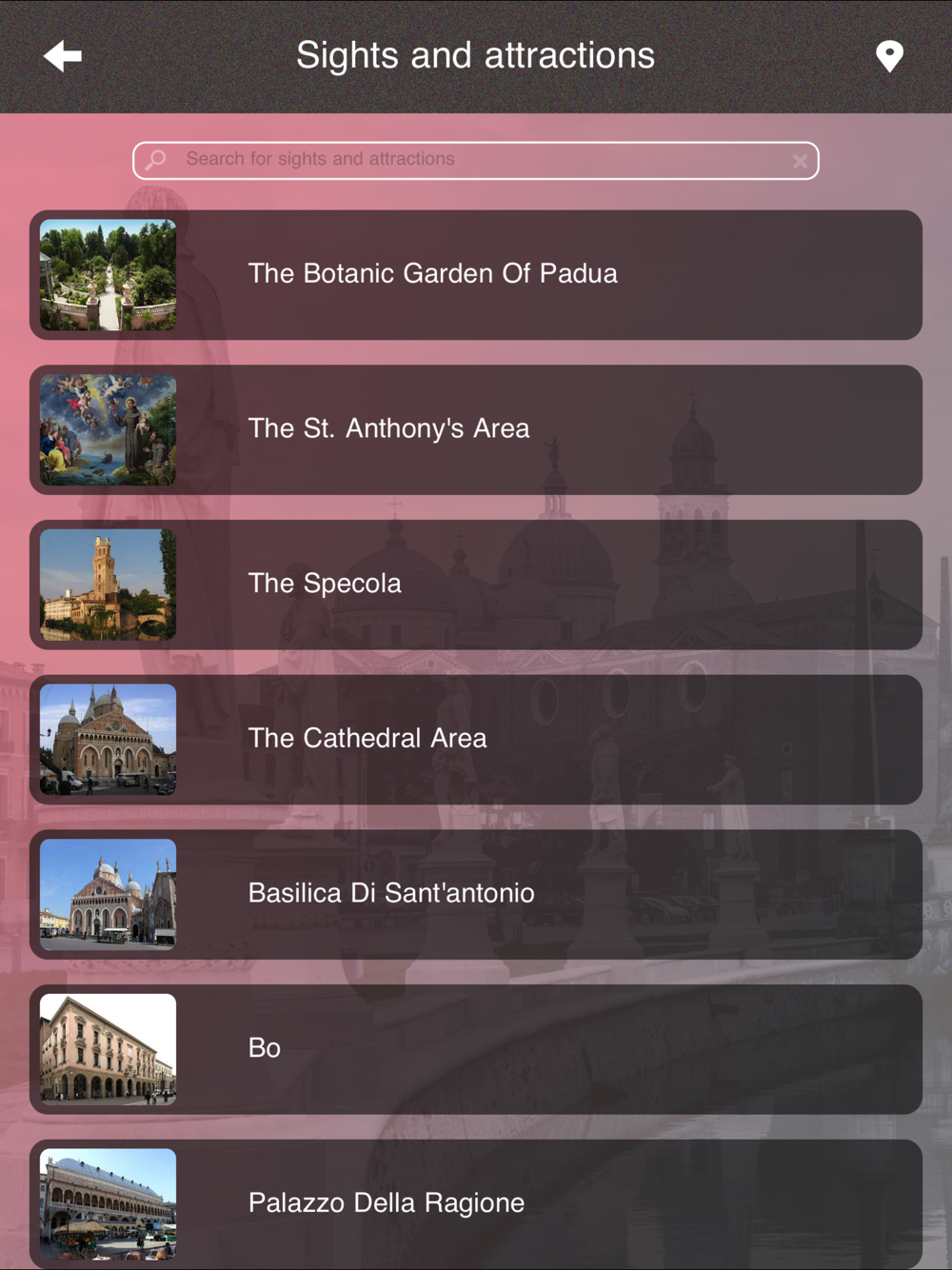Tap the sights and attractions search field
Screen dimensions: 952x1270
pos(476,160)
